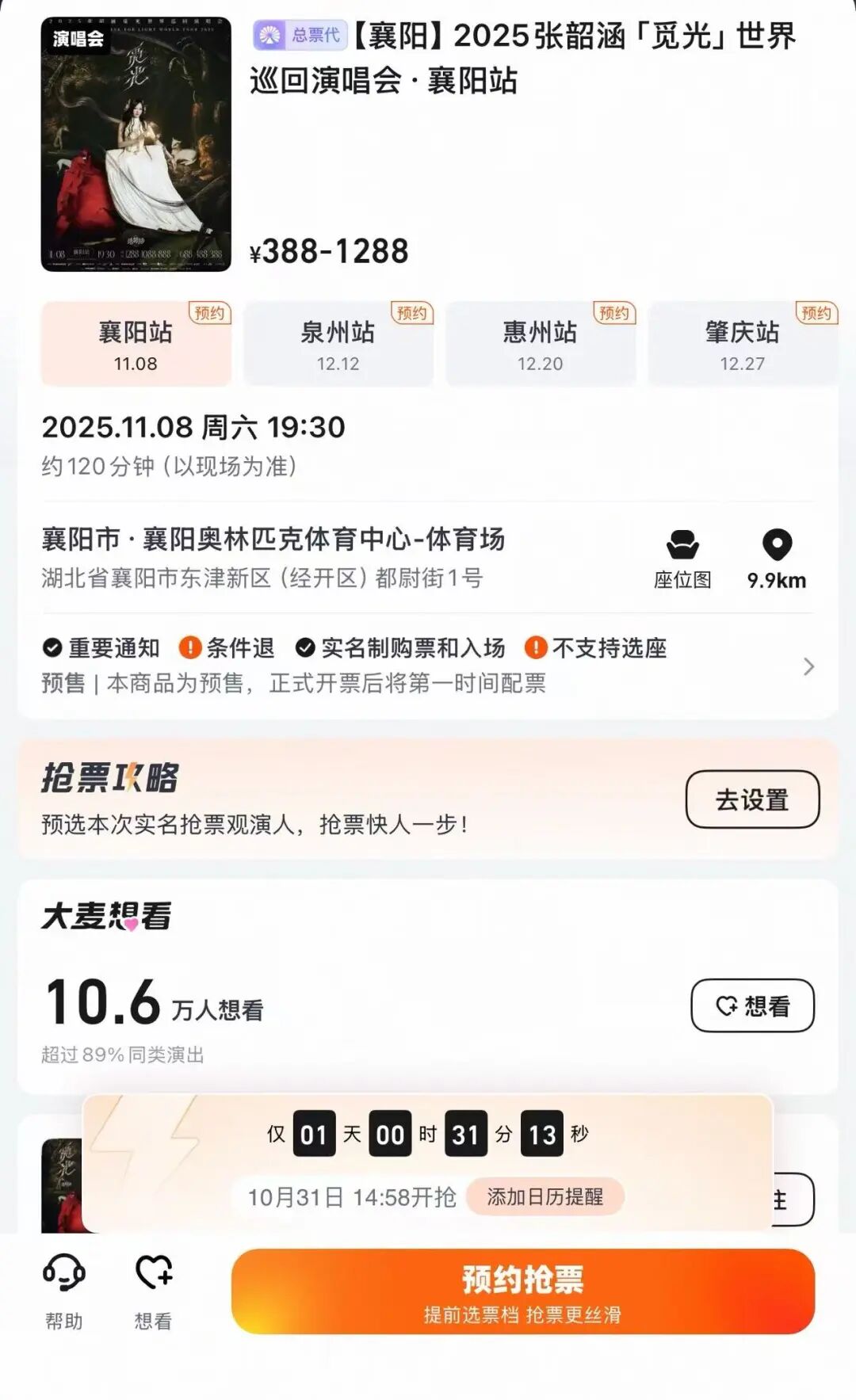Tap the 想看 button in 大麦想看 card
The image size is (856, 1400).
point(752,1005)
